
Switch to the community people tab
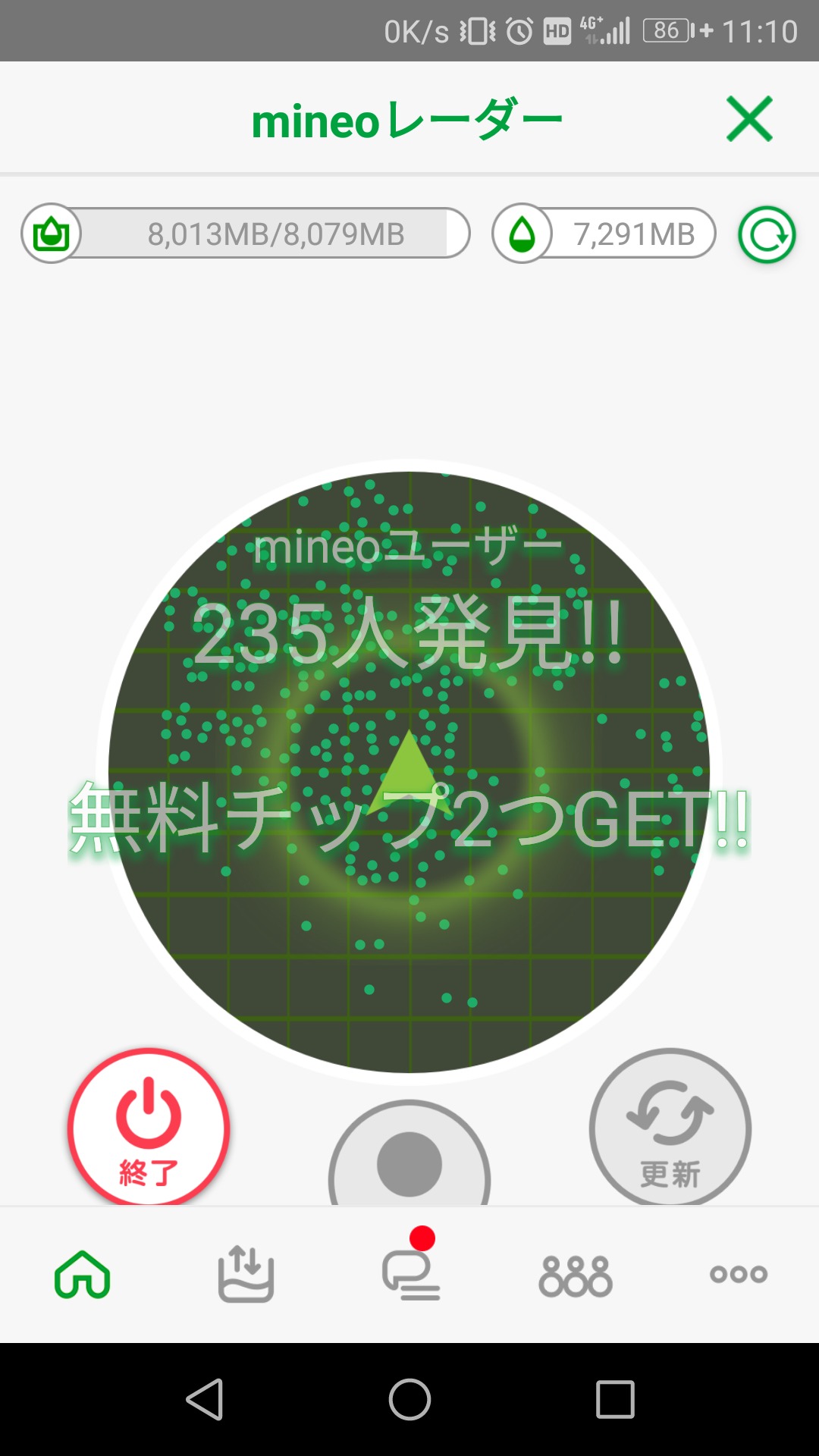[575, 1275]
